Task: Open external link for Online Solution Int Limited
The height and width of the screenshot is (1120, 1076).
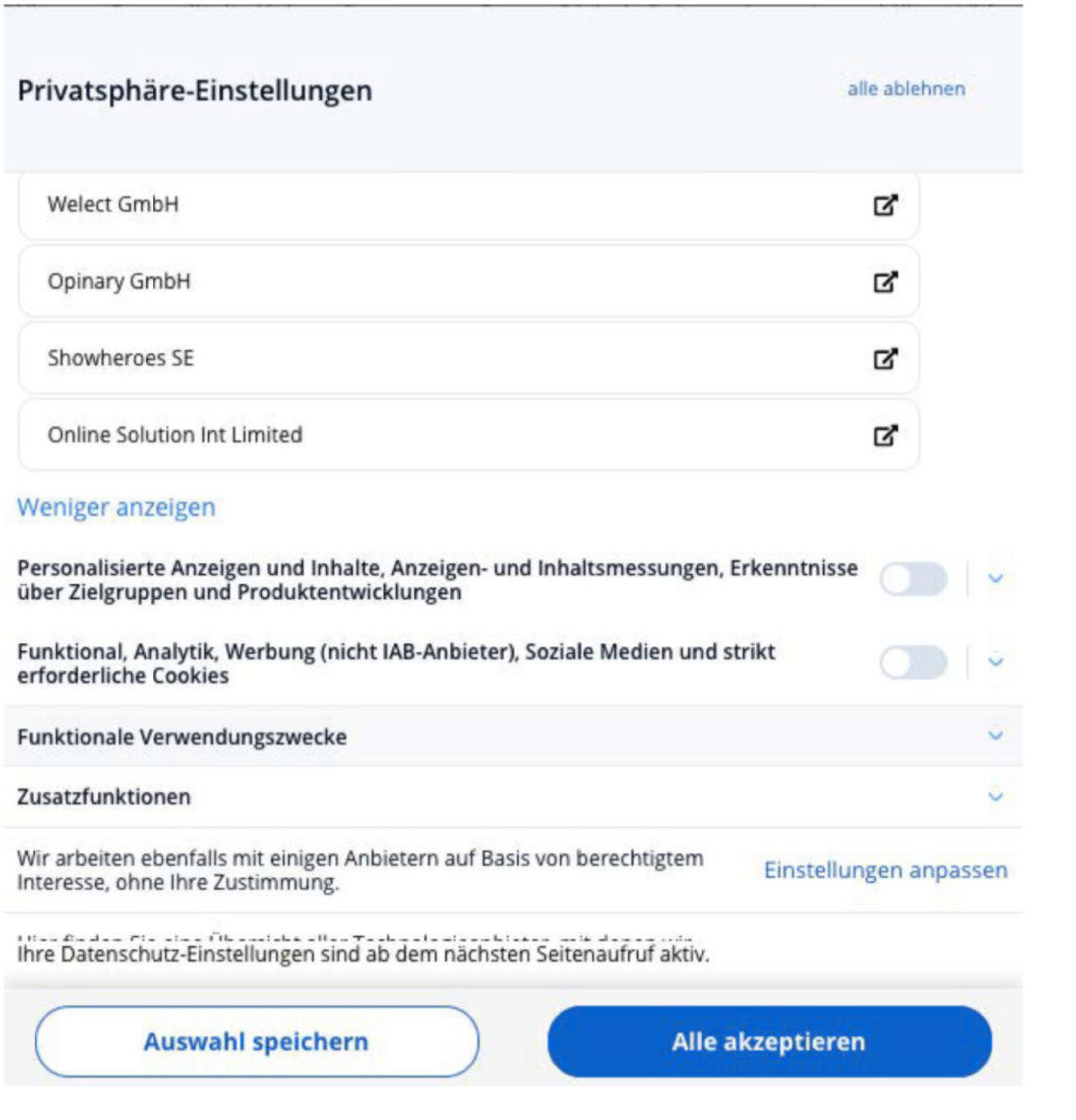Action: click(x=885, y=435)
